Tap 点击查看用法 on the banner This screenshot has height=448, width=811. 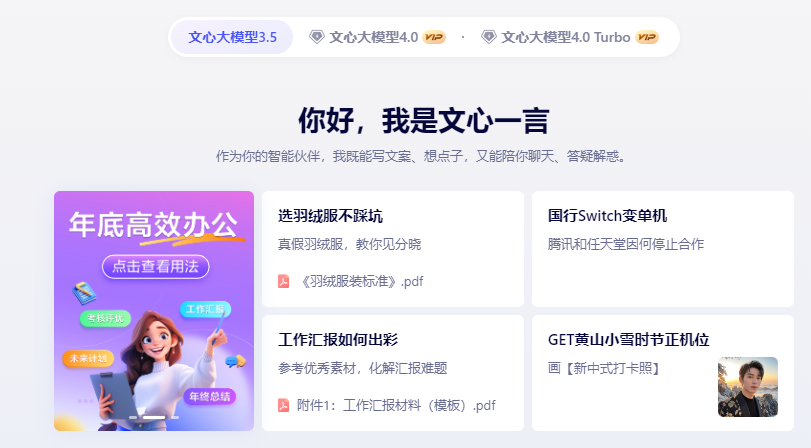pyautogui.click(x=155, y=266)
